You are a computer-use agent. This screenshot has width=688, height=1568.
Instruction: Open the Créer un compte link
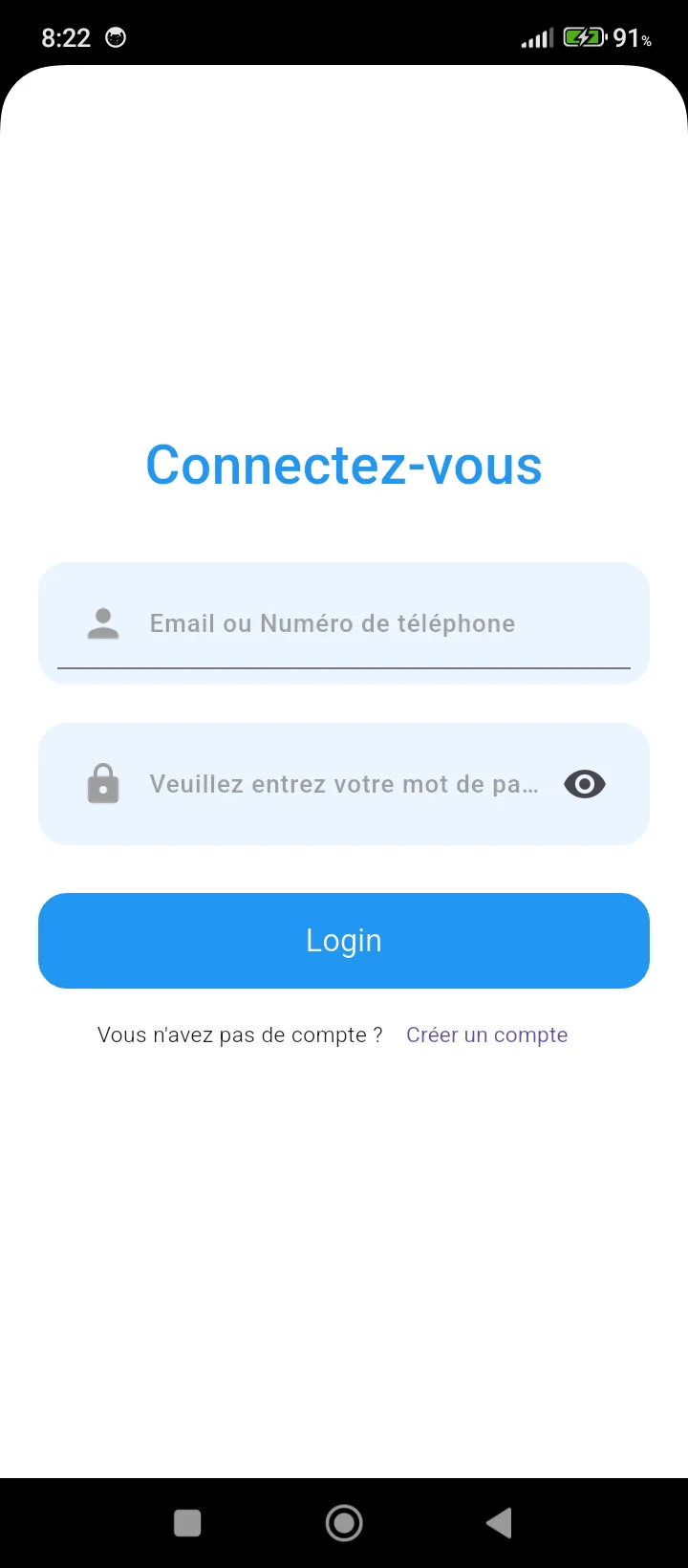point(486,1034)
